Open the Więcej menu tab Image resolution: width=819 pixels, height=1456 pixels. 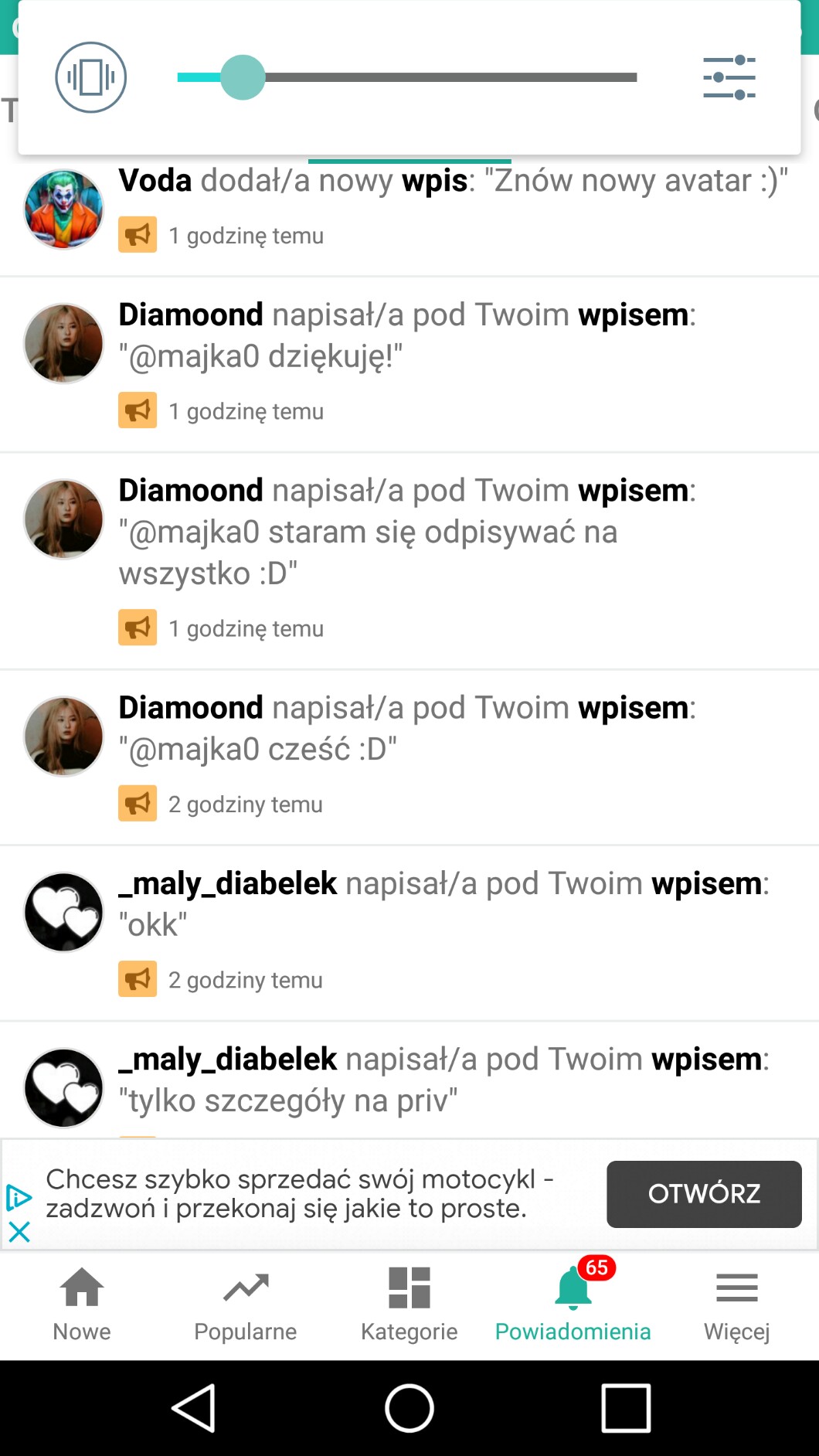[x=736, y=1305]
